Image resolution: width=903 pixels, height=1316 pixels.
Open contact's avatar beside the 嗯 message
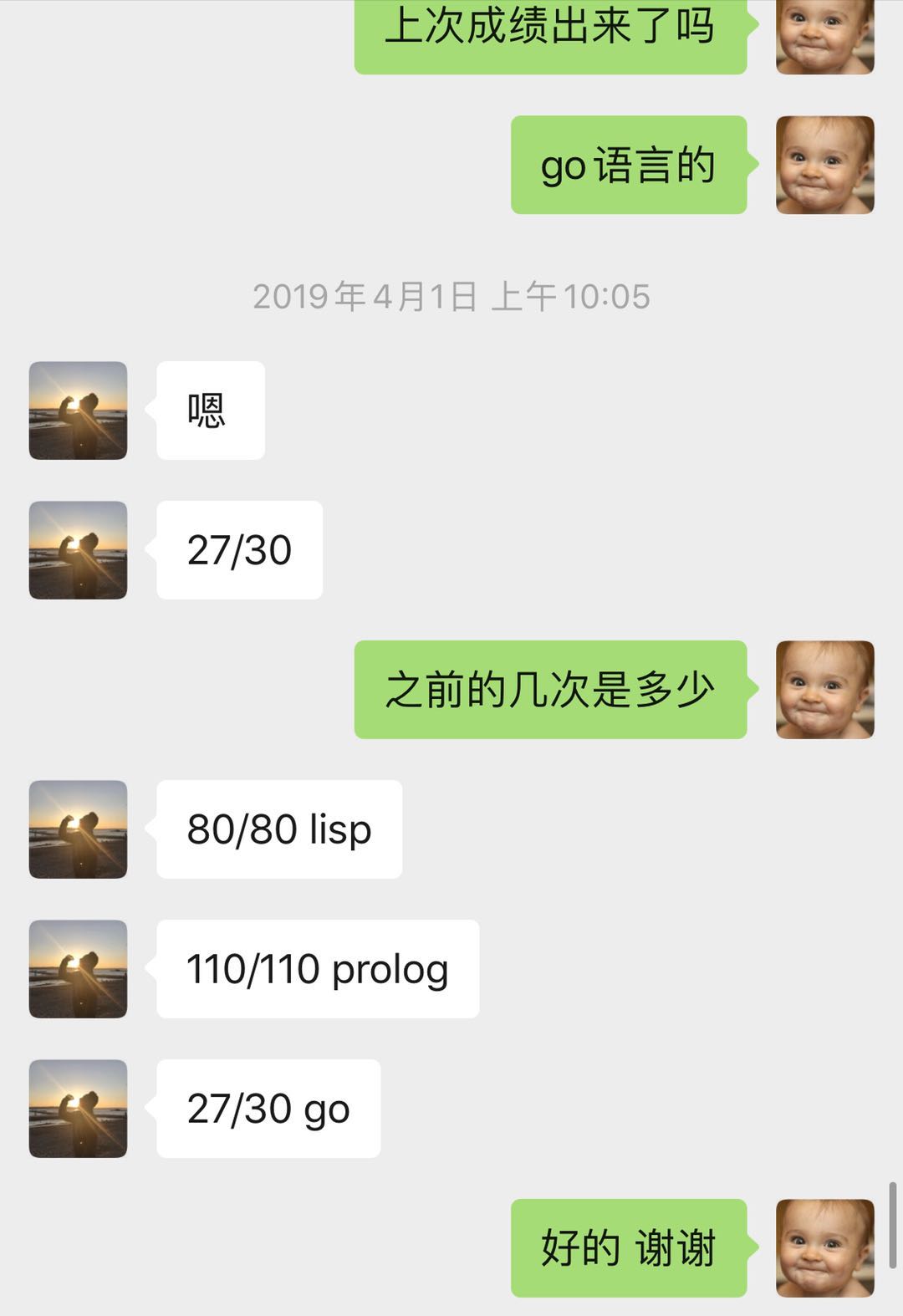tap(78, 411)
